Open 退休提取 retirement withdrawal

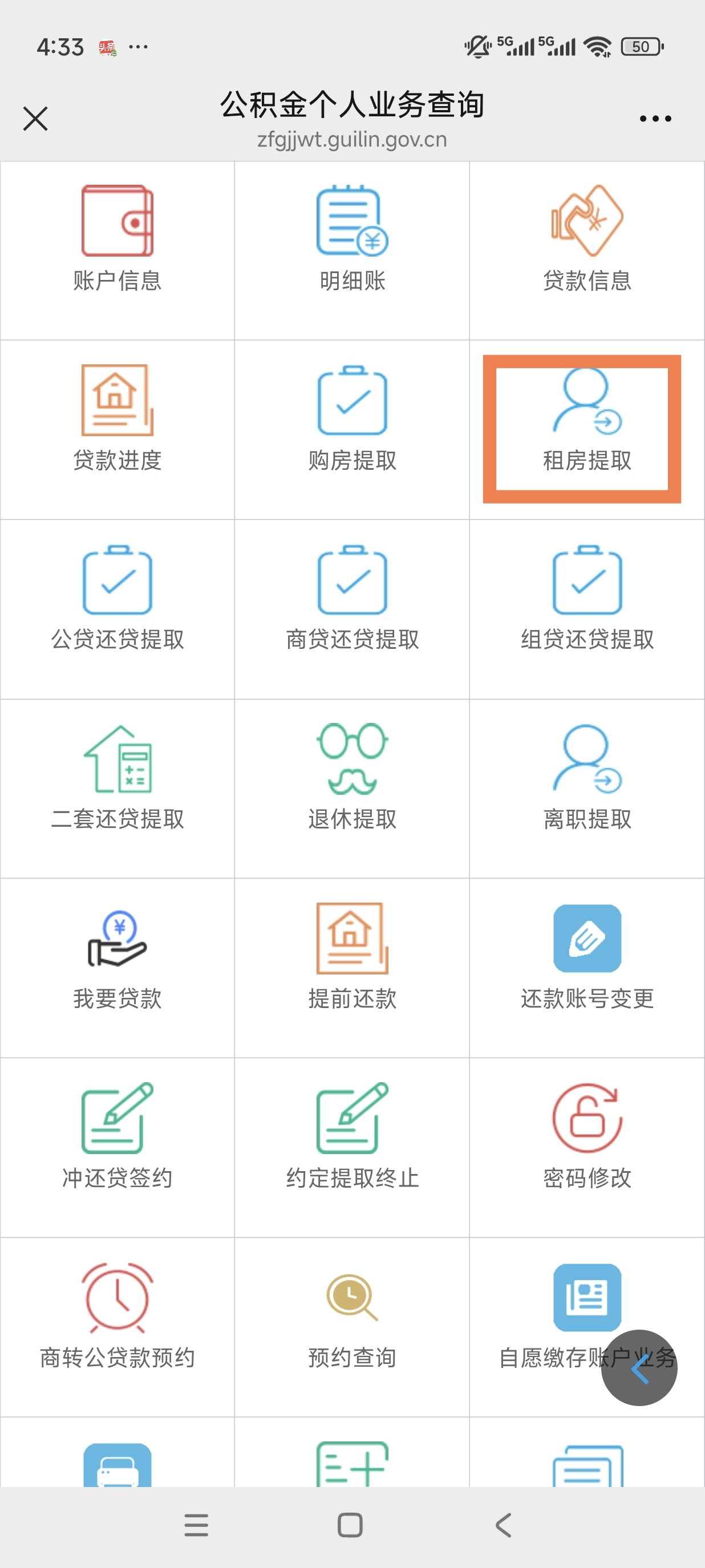point(352,779)
